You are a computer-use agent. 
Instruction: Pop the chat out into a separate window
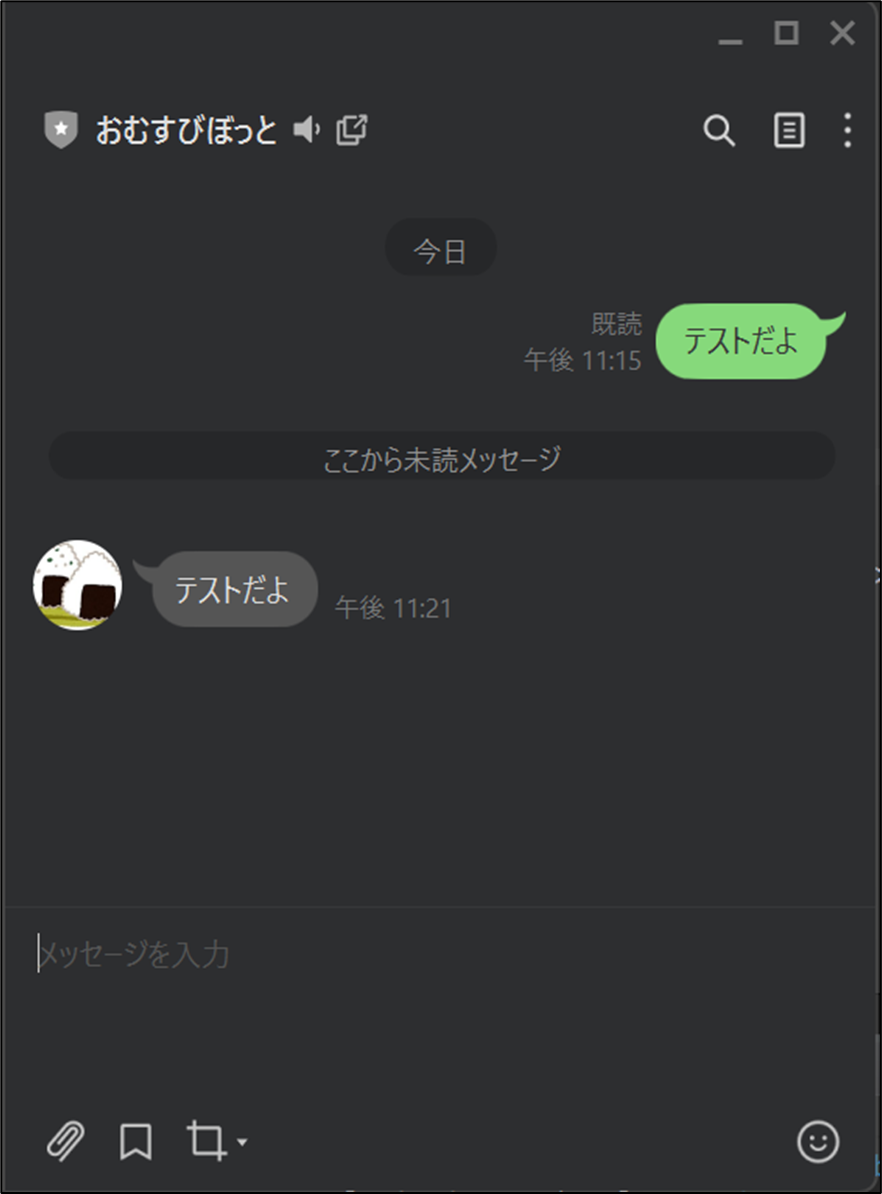[352, 130]
